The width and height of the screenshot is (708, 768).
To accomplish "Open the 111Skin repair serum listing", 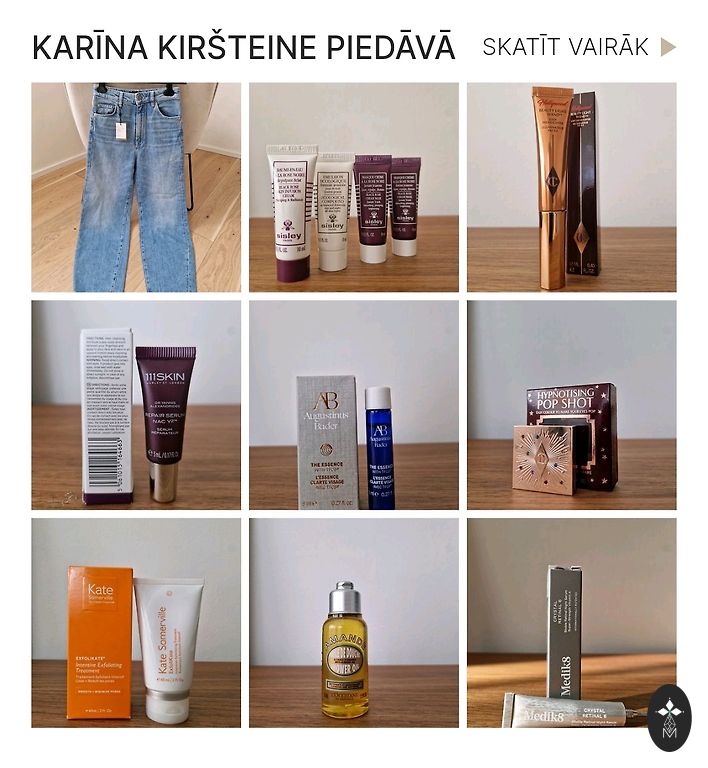I will click(x=136, y=405).
